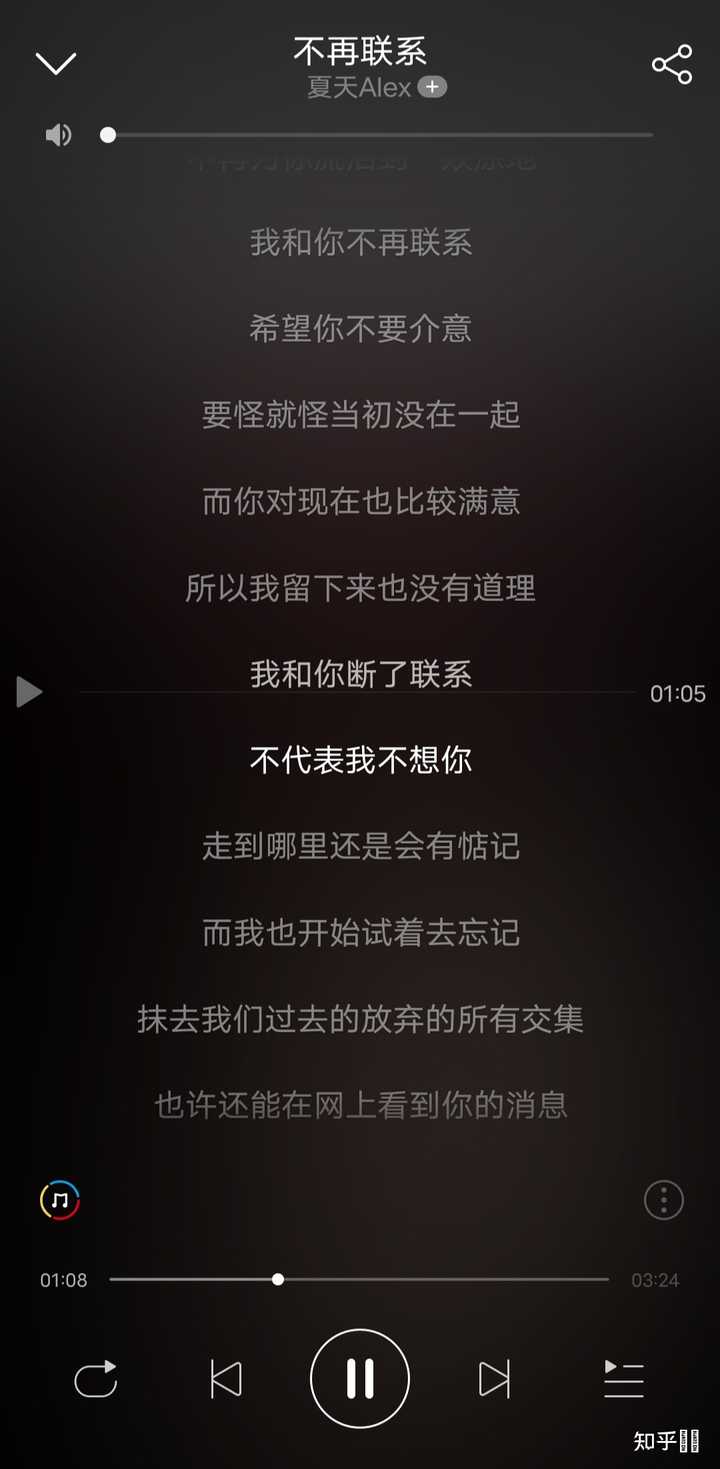This screenshot has height=1469, width=720.
Task: Select the lyric line 不代表我不想你
Action: coord(360,759)
